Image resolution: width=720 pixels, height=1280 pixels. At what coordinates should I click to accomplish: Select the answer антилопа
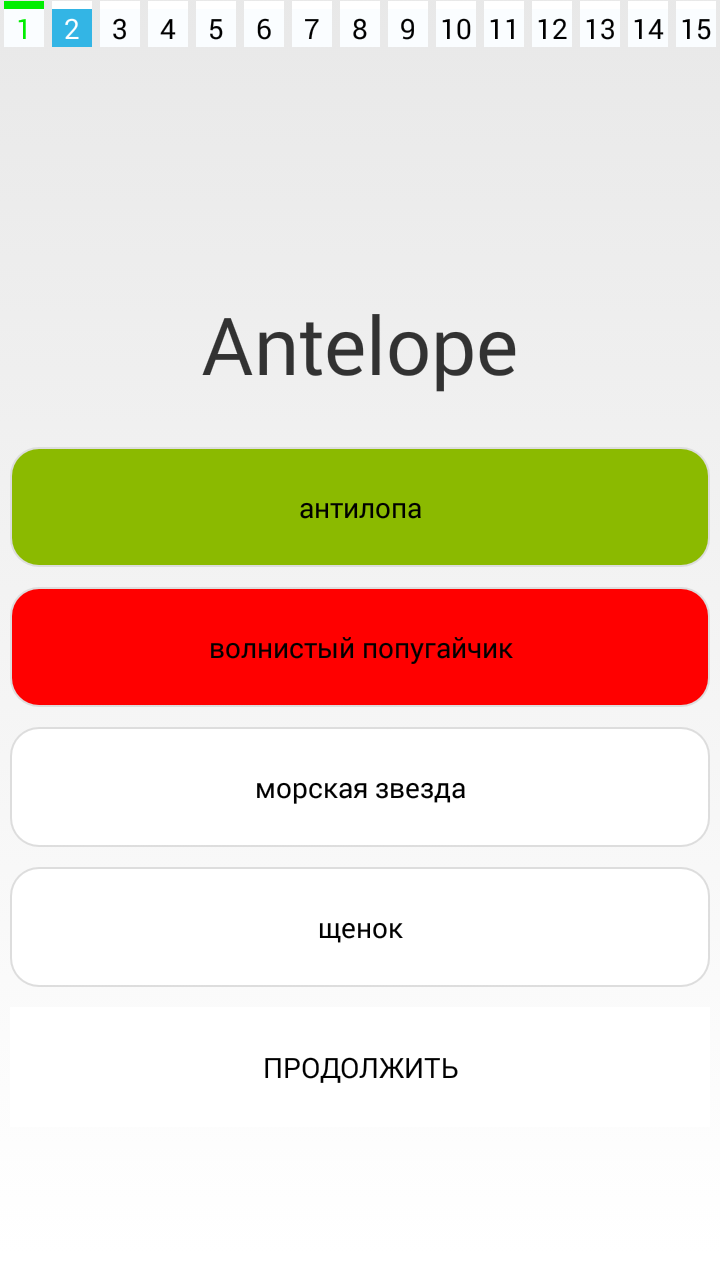pyautogui.click(x=360, y=508)
